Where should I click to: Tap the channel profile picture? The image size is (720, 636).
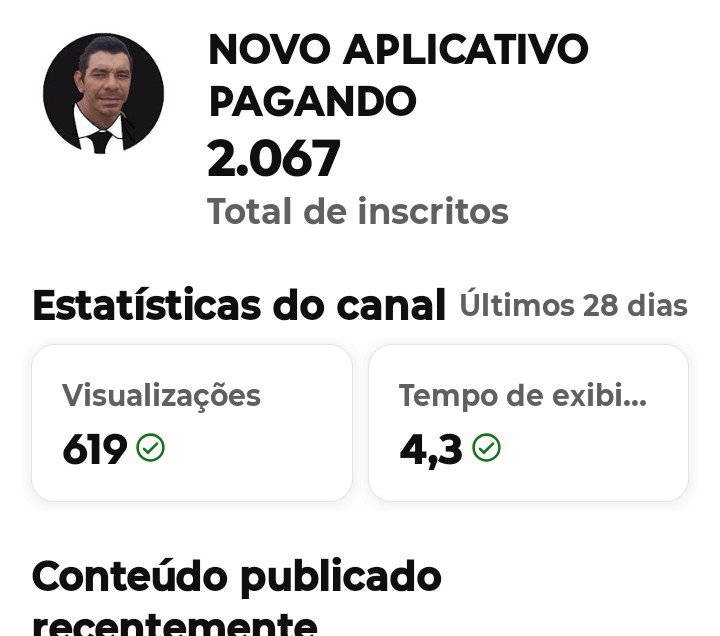(x=103, y=93)
